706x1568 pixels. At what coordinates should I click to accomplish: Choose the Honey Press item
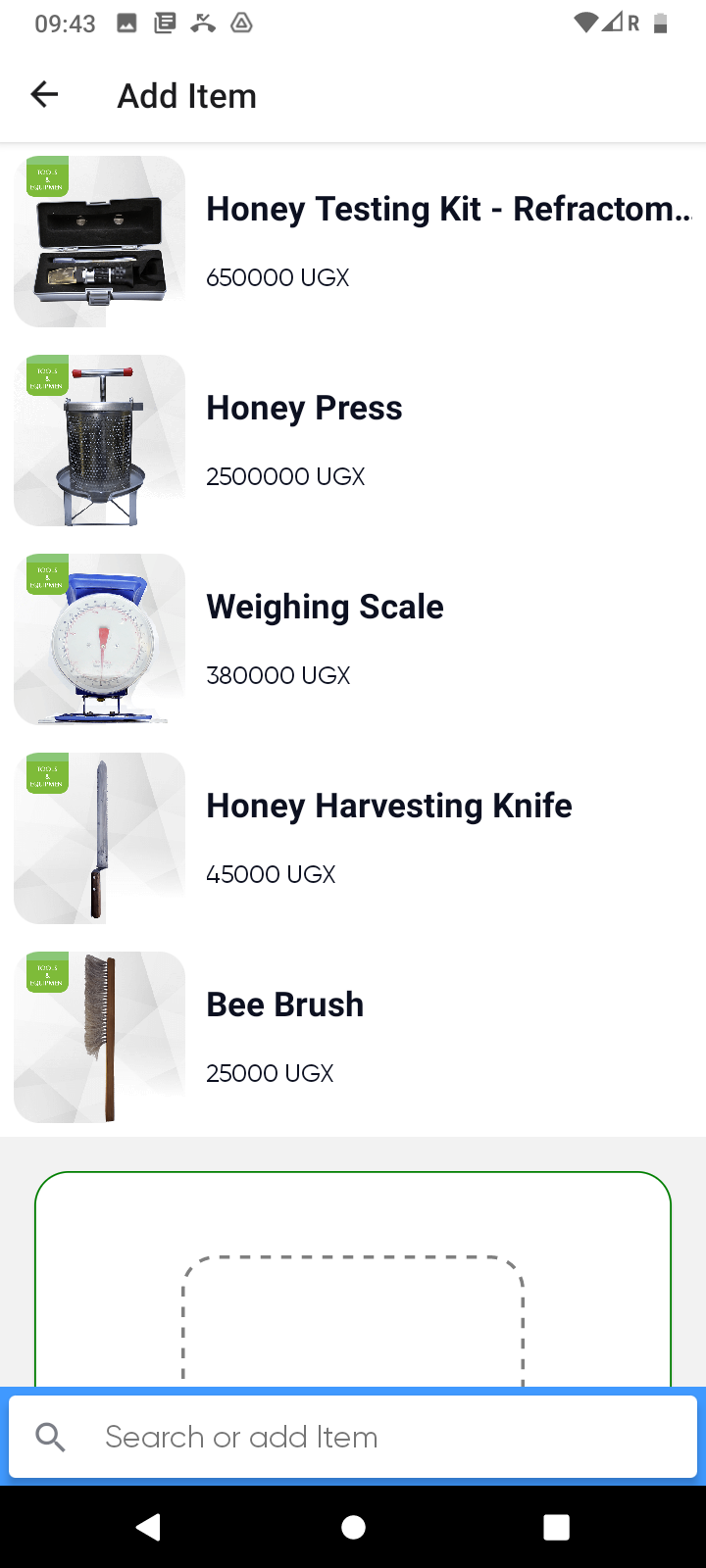pos(353,441)
